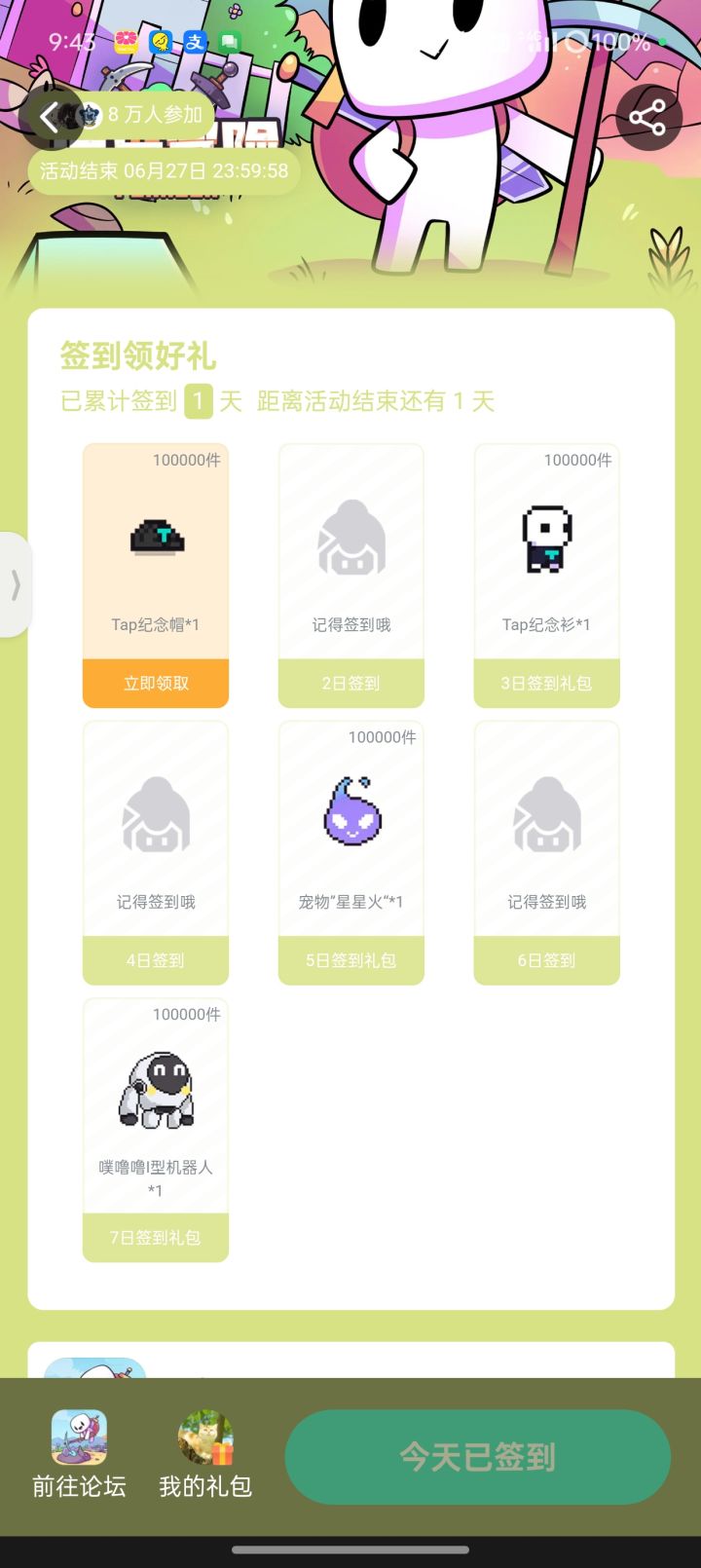701x1568 pixels.
Task: Tap the WeChat message icon in status bar
Action: point(229,41)
